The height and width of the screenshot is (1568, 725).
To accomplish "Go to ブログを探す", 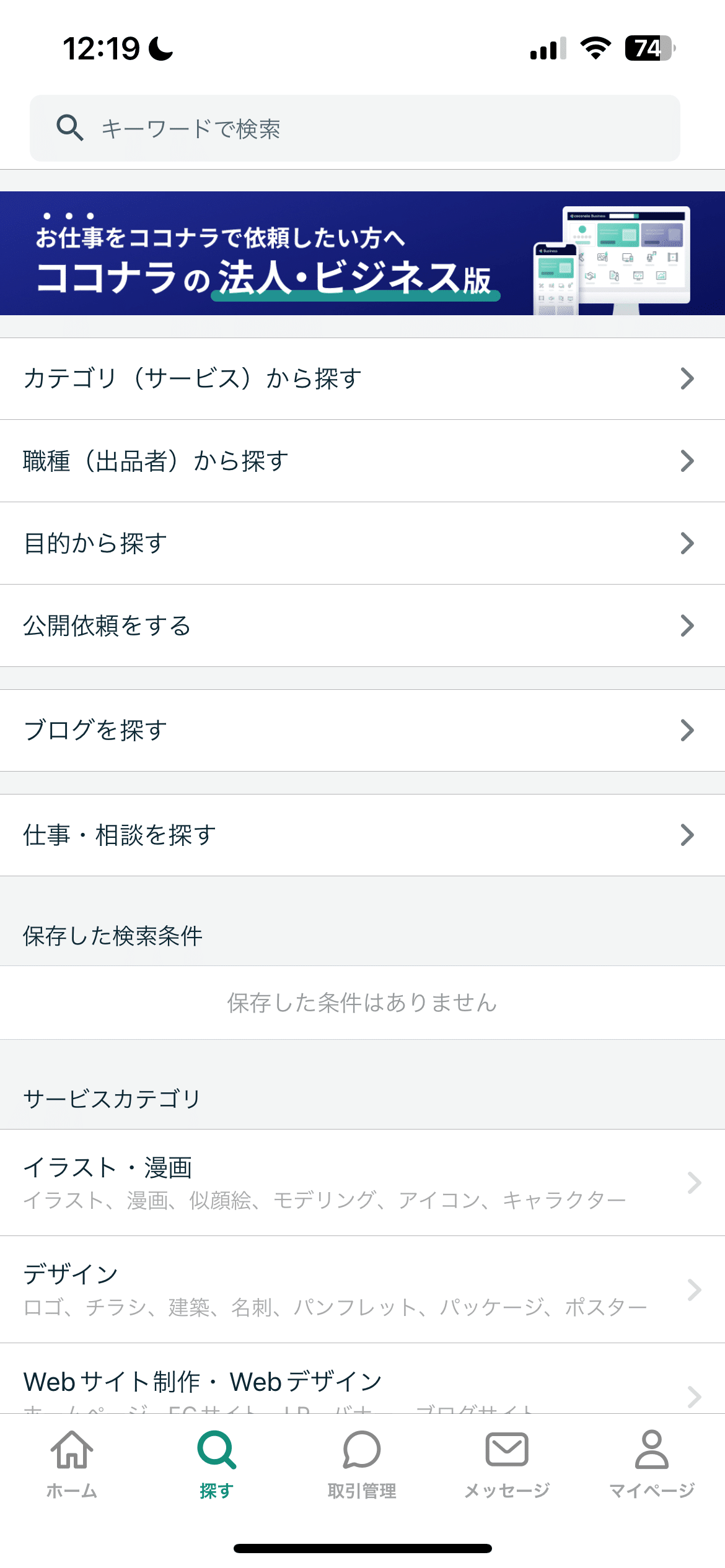I will pyautogui.click(x=362, y=730).
